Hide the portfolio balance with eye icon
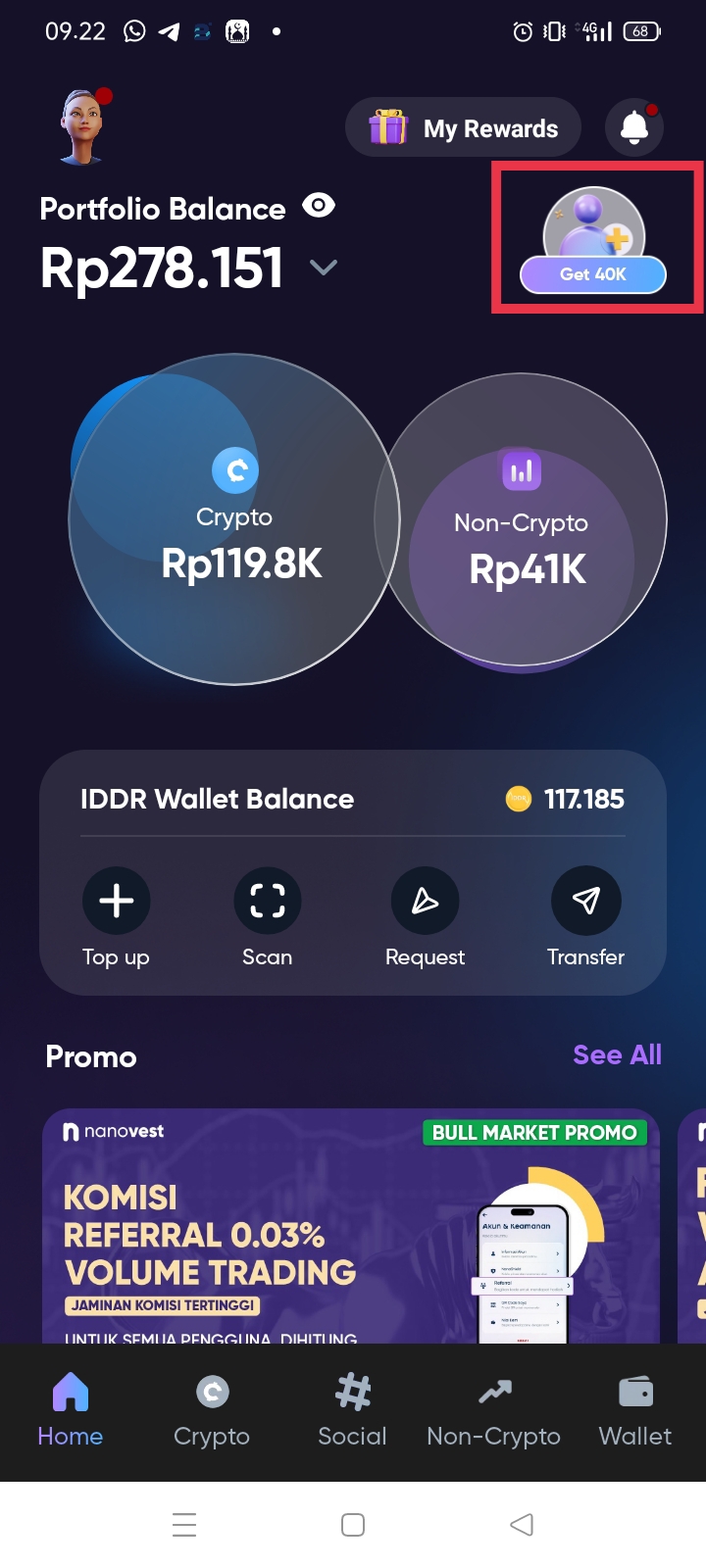Screen dimensions: 706x1568 [x=319, y=206]
